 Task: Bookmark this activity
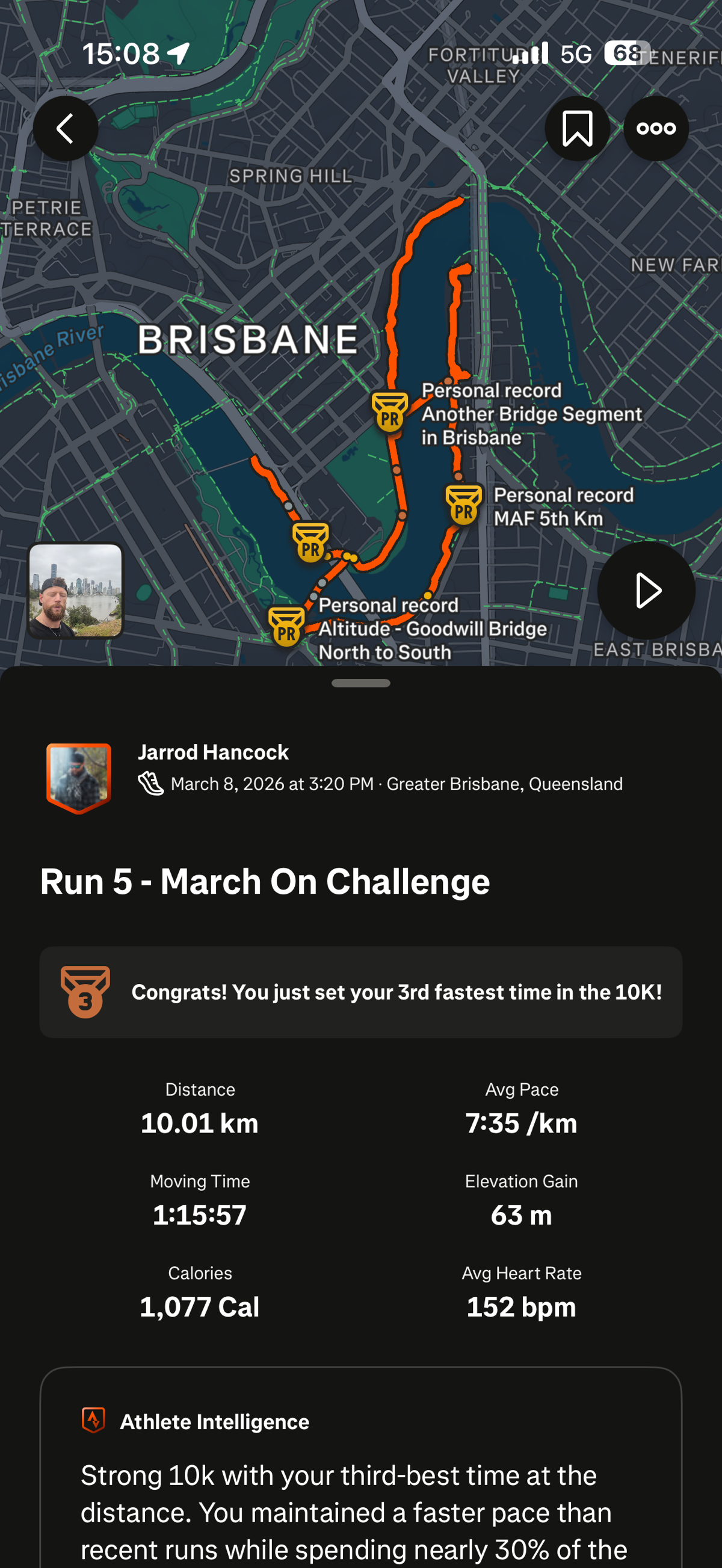coord(576,129)
